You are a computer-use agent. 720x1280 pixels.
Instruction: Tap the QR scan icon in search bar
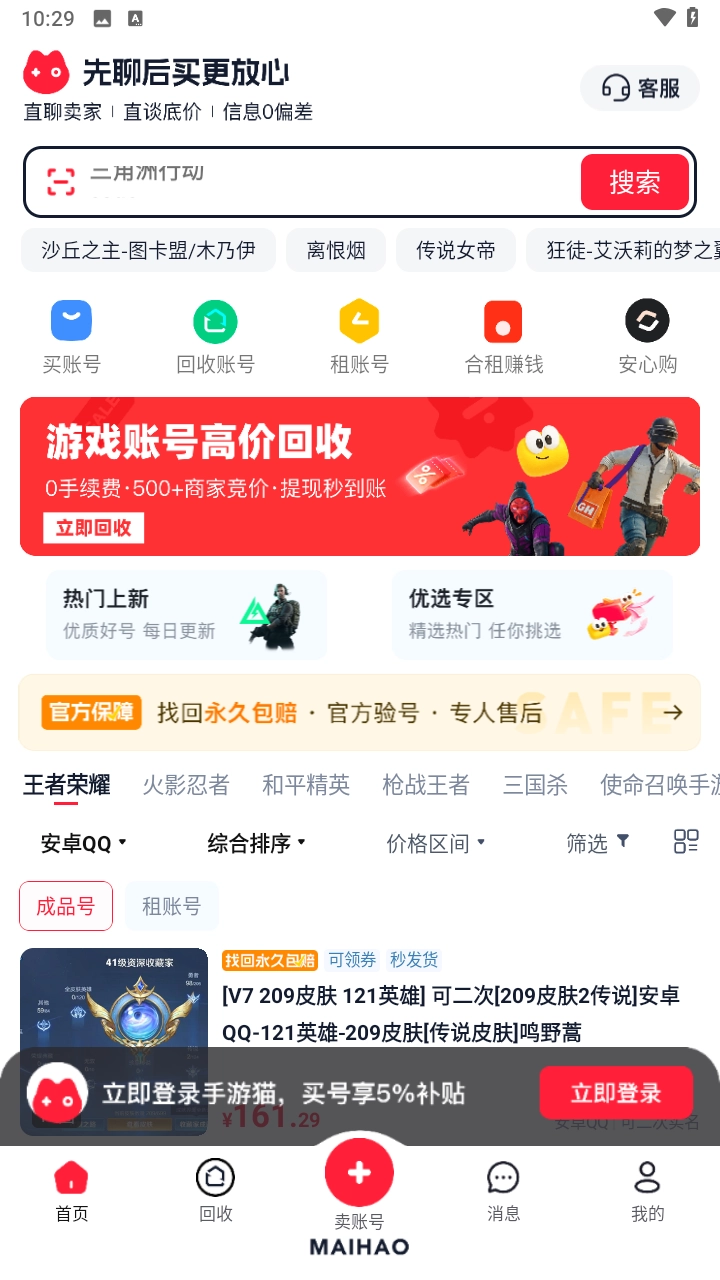(62, 181)
